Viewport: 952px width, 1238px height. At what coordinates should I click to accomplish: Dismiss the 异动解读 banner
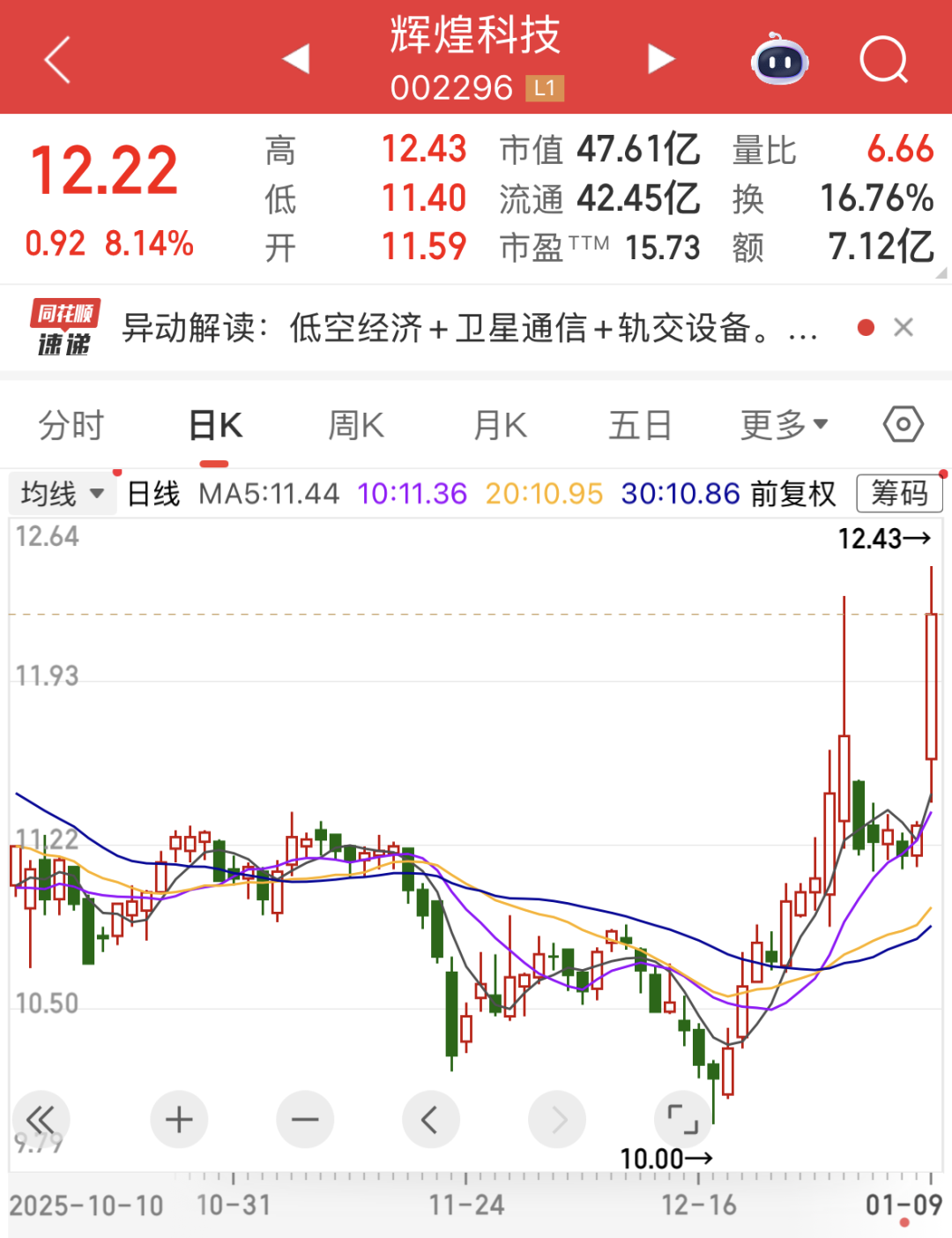[x=904, y=328]
